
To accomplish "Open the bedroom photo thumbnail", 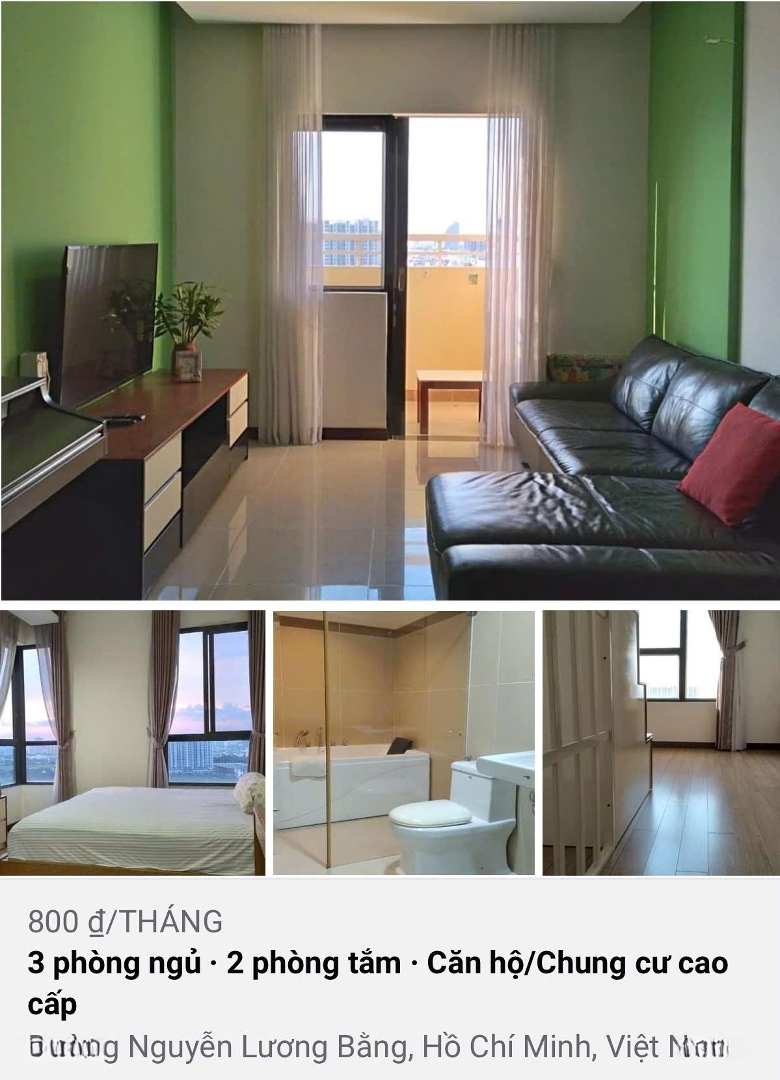I will 132,742.
